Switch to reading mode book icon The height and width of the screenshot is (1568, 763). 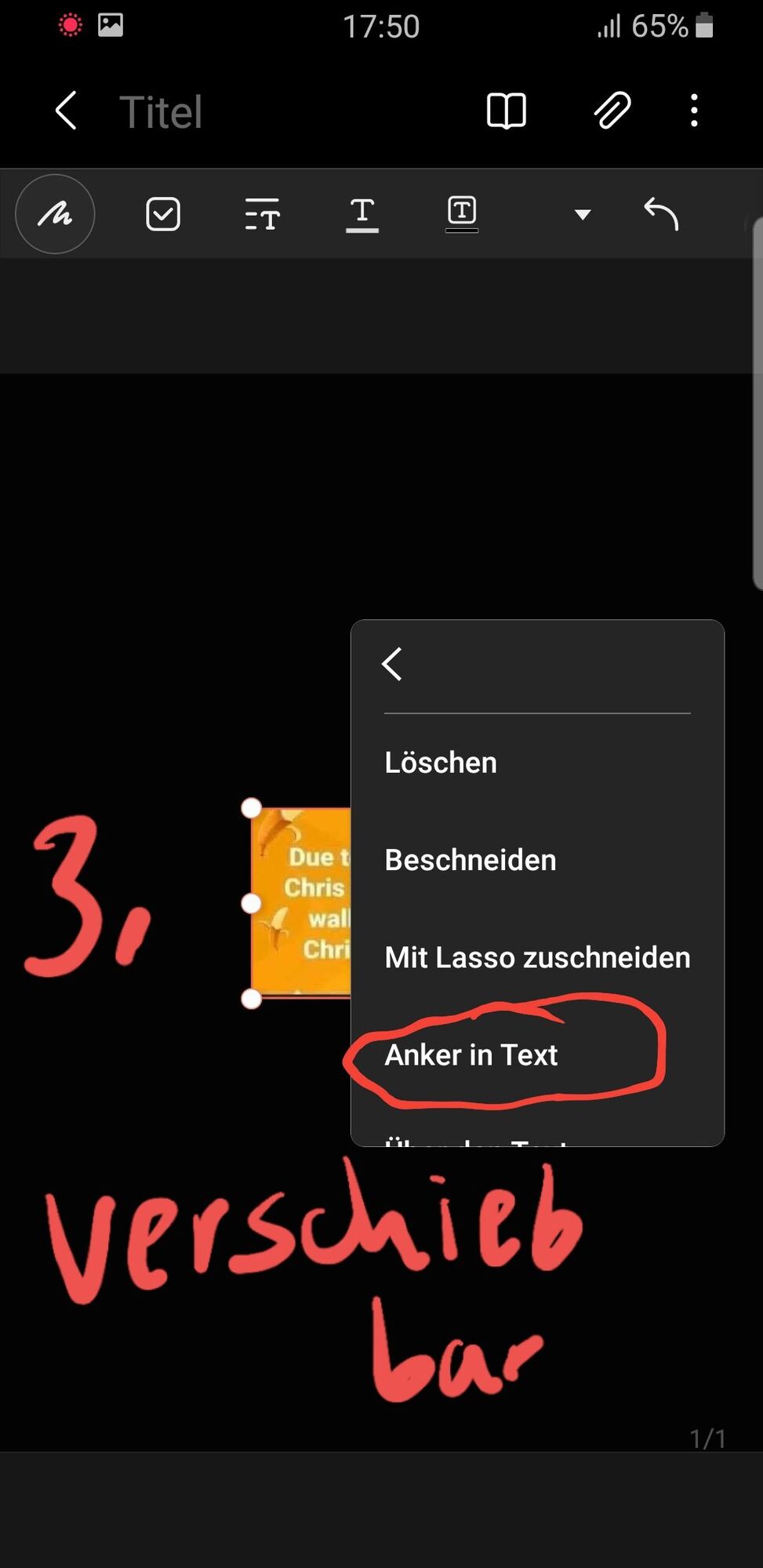506,111
